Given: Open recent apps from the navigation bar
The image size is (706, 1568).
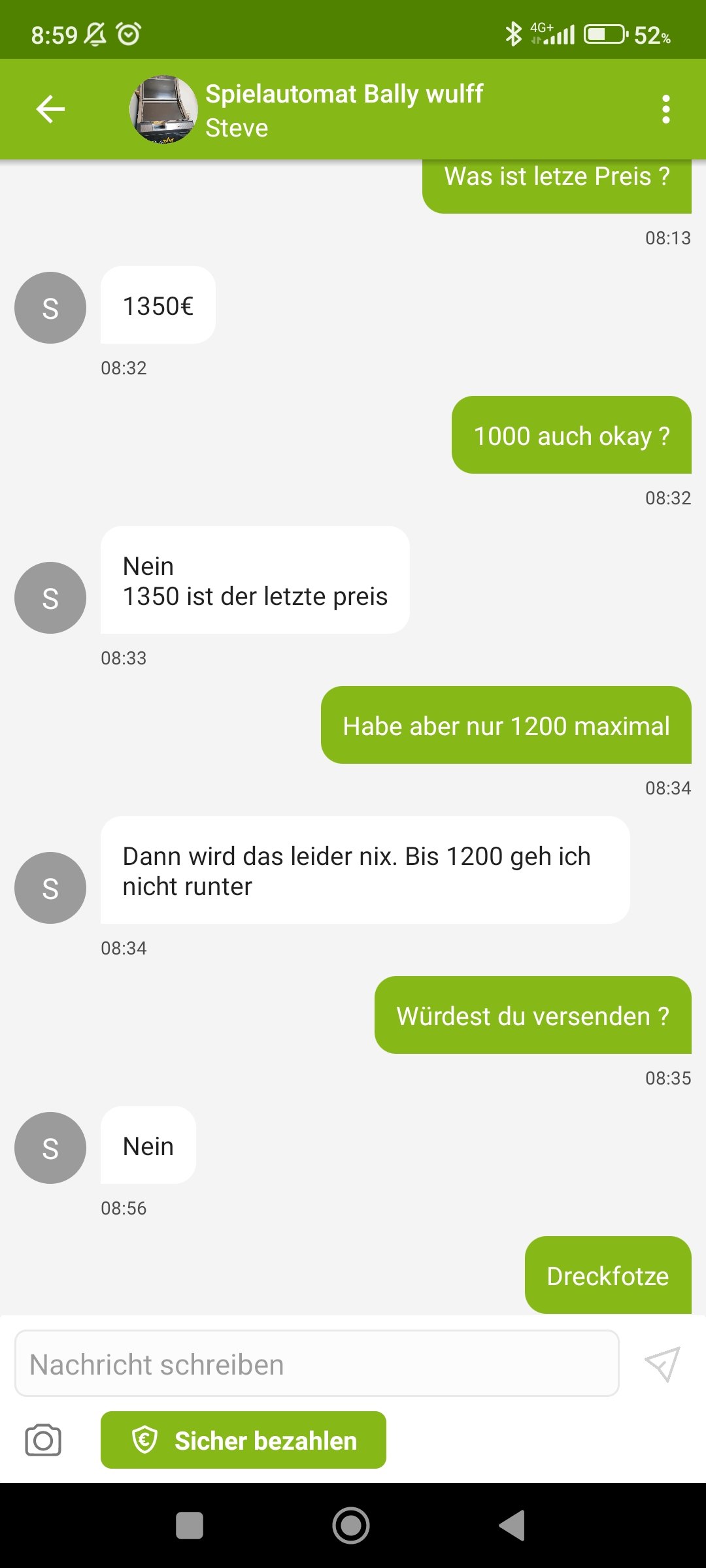Looking at the screenshot, I should (x=190, y=1526).
